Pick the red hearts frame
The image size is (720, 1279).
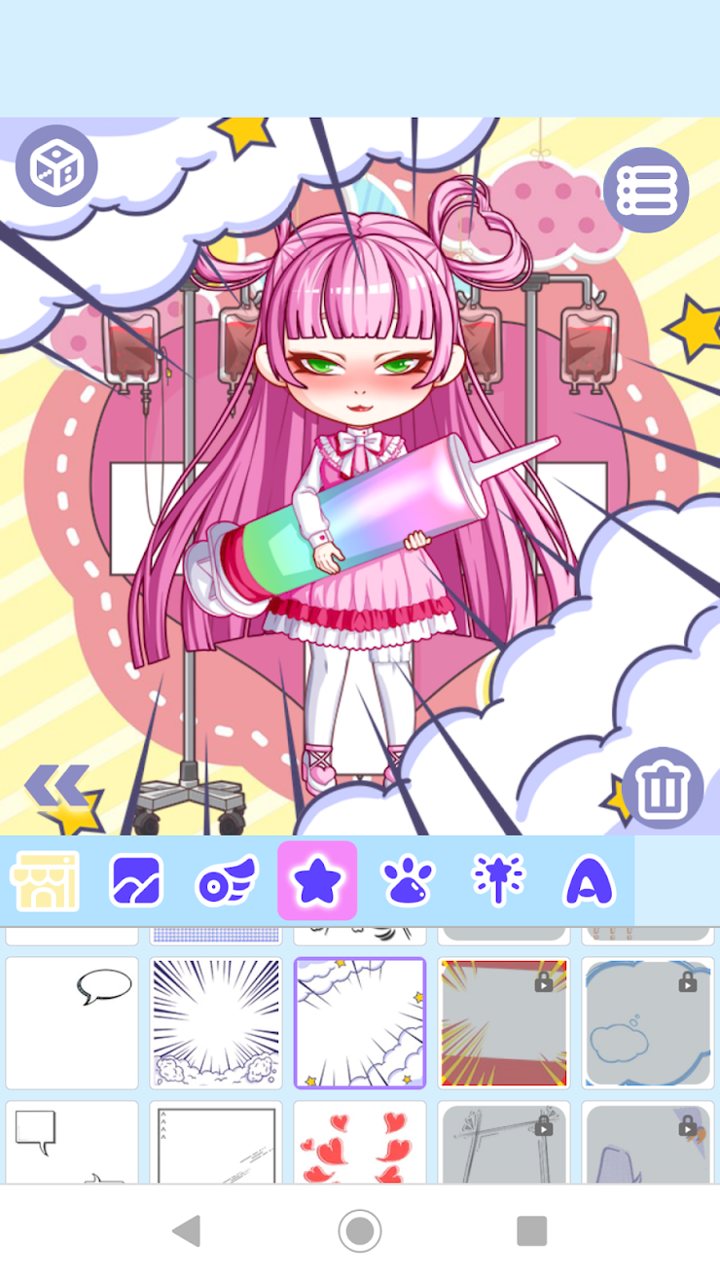(360, 1143)
